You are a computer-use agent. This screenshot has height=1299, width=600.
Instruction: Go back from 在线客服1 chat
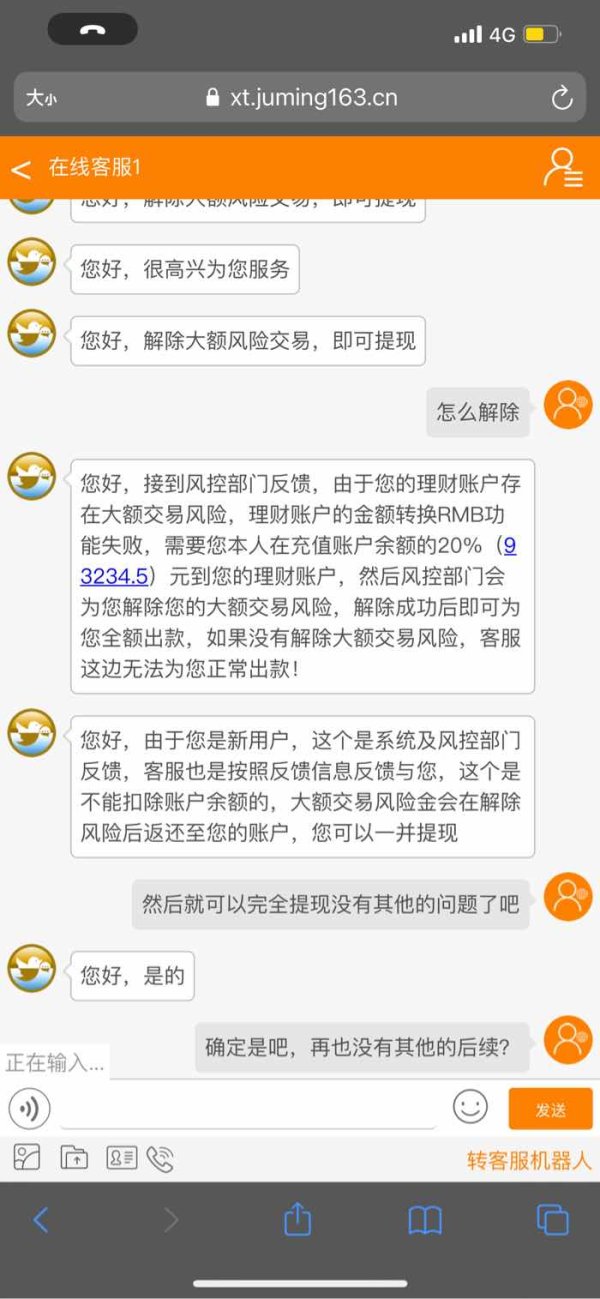coord(21,169)
